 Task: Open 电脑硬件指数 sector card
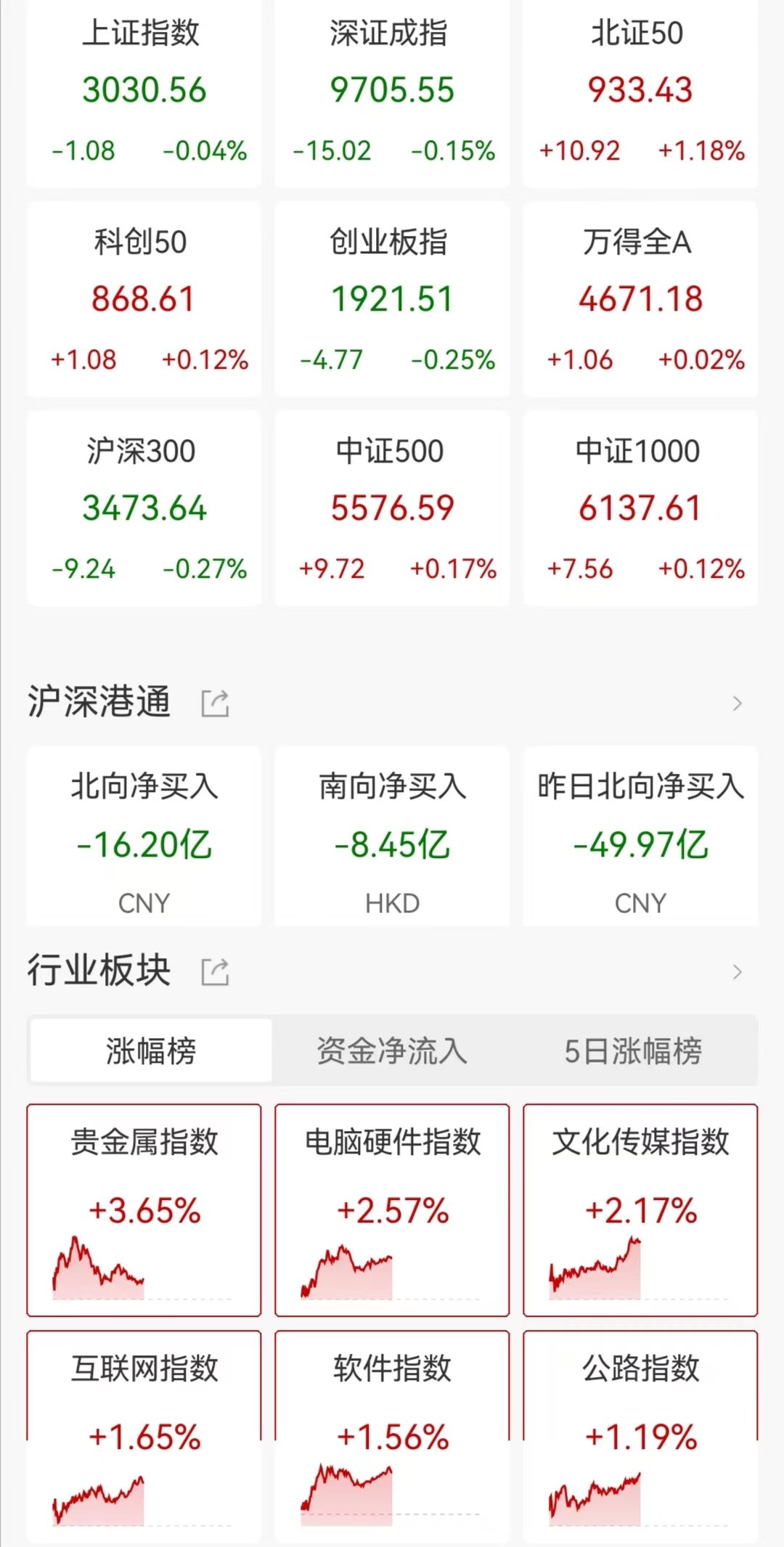(x=392, y=1210)
